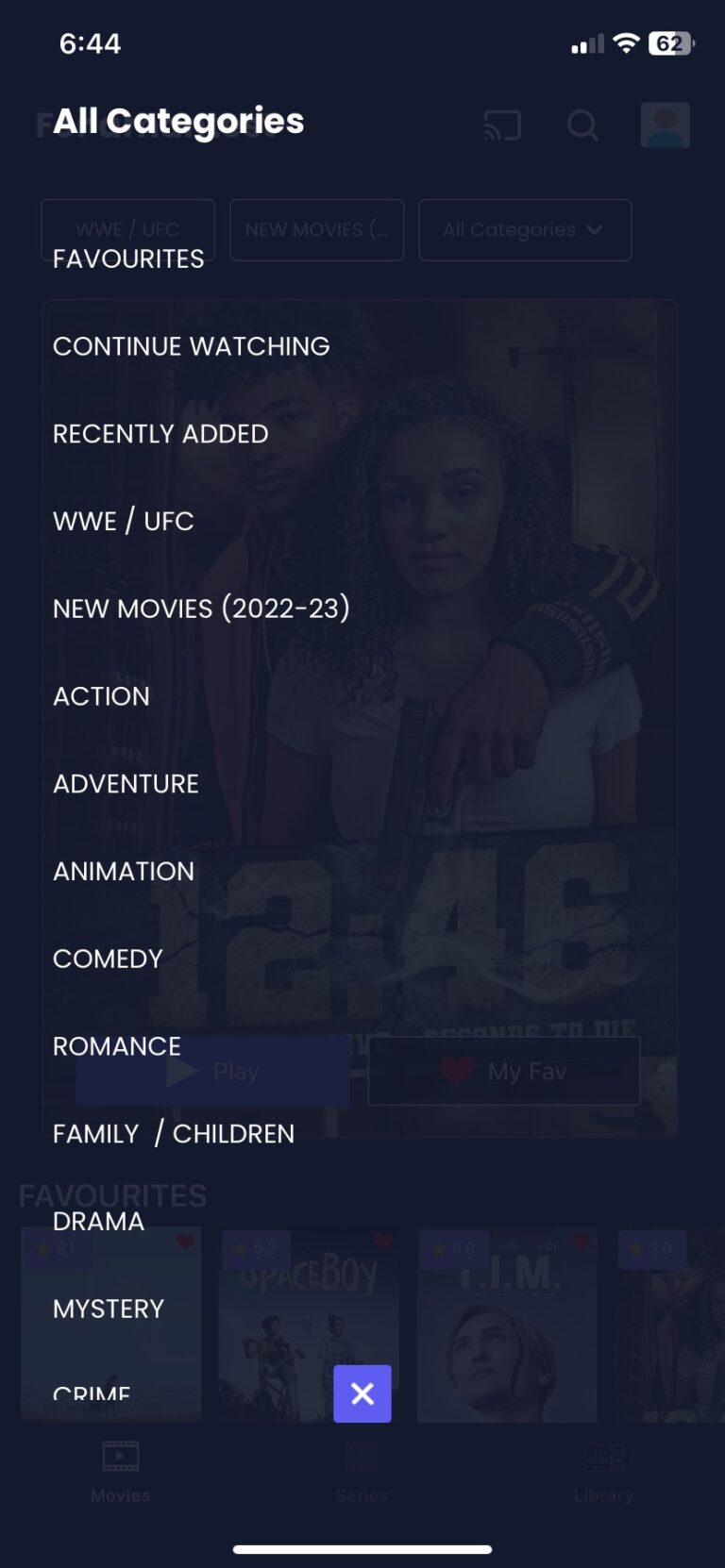Viewport: 725px width, 1568px height.
Task: Choose the ADVENTURE category
Action: tap(126, 784)
